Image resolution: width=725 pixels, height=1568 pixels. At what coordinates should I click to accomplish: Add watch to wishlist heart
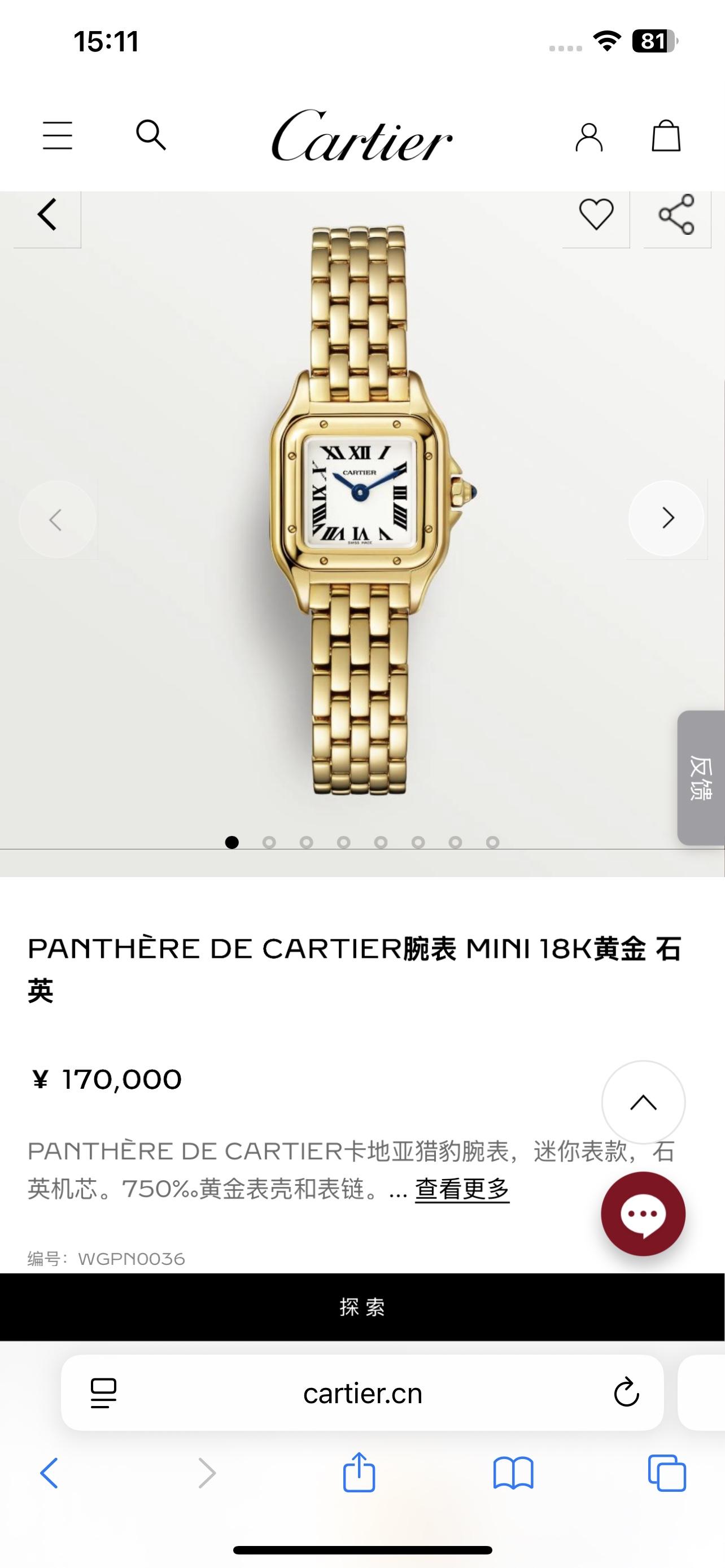(595, 215)
